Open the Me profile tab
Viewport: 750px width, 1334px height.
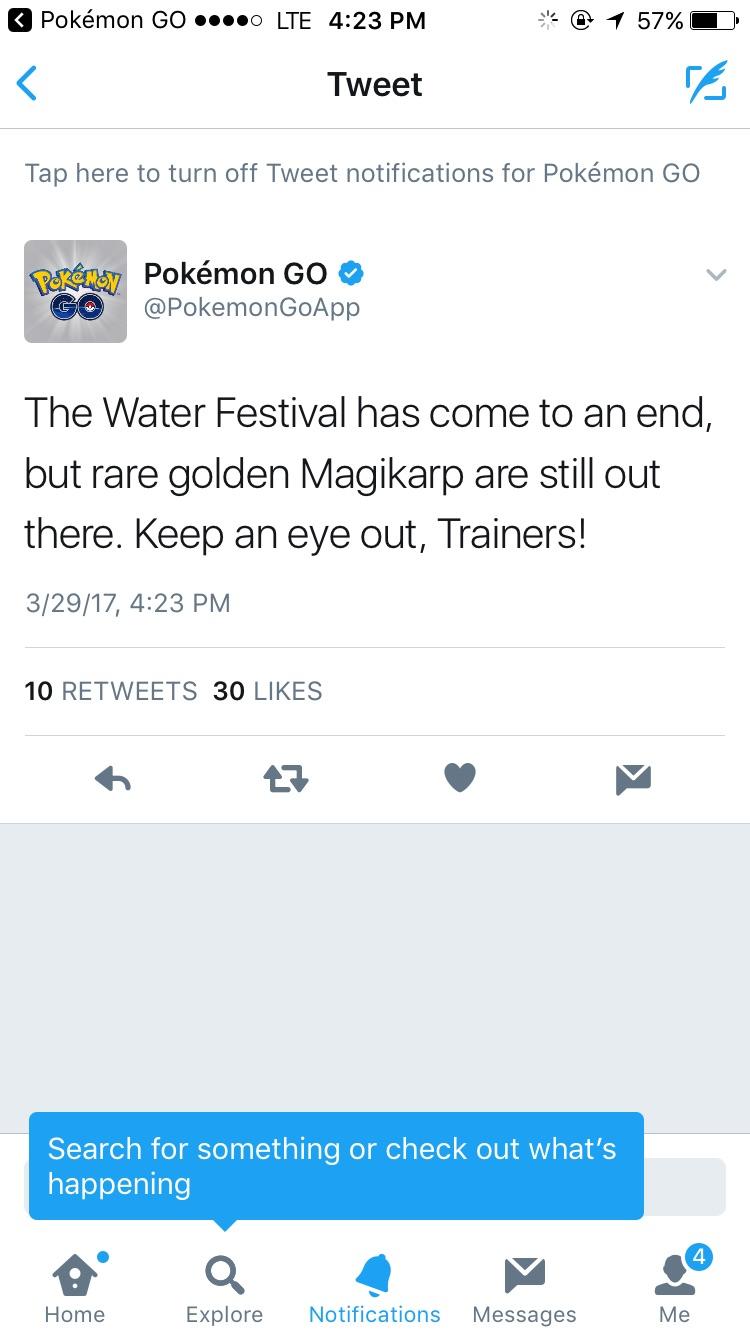674,1288
